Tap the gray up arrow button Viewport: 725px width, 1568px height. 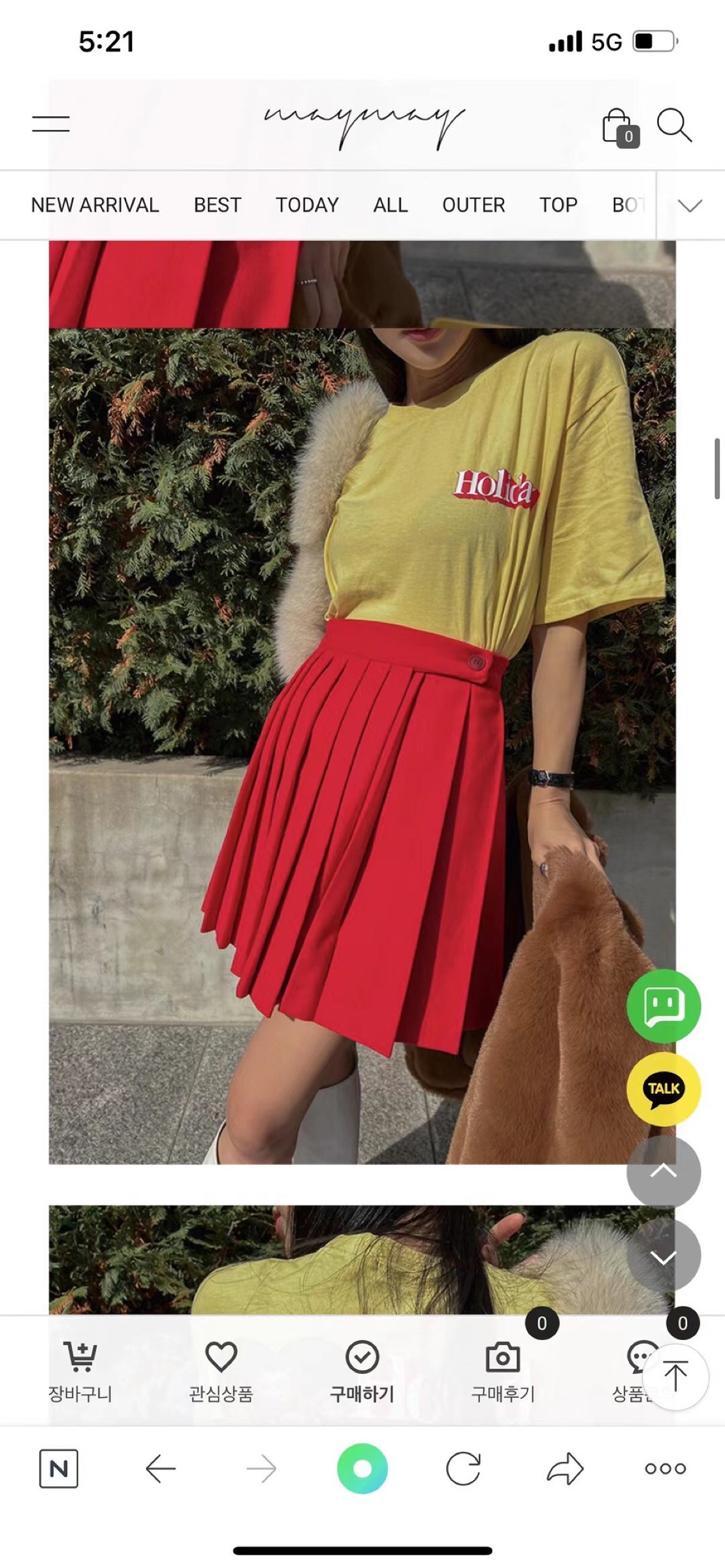[664, 1171]
